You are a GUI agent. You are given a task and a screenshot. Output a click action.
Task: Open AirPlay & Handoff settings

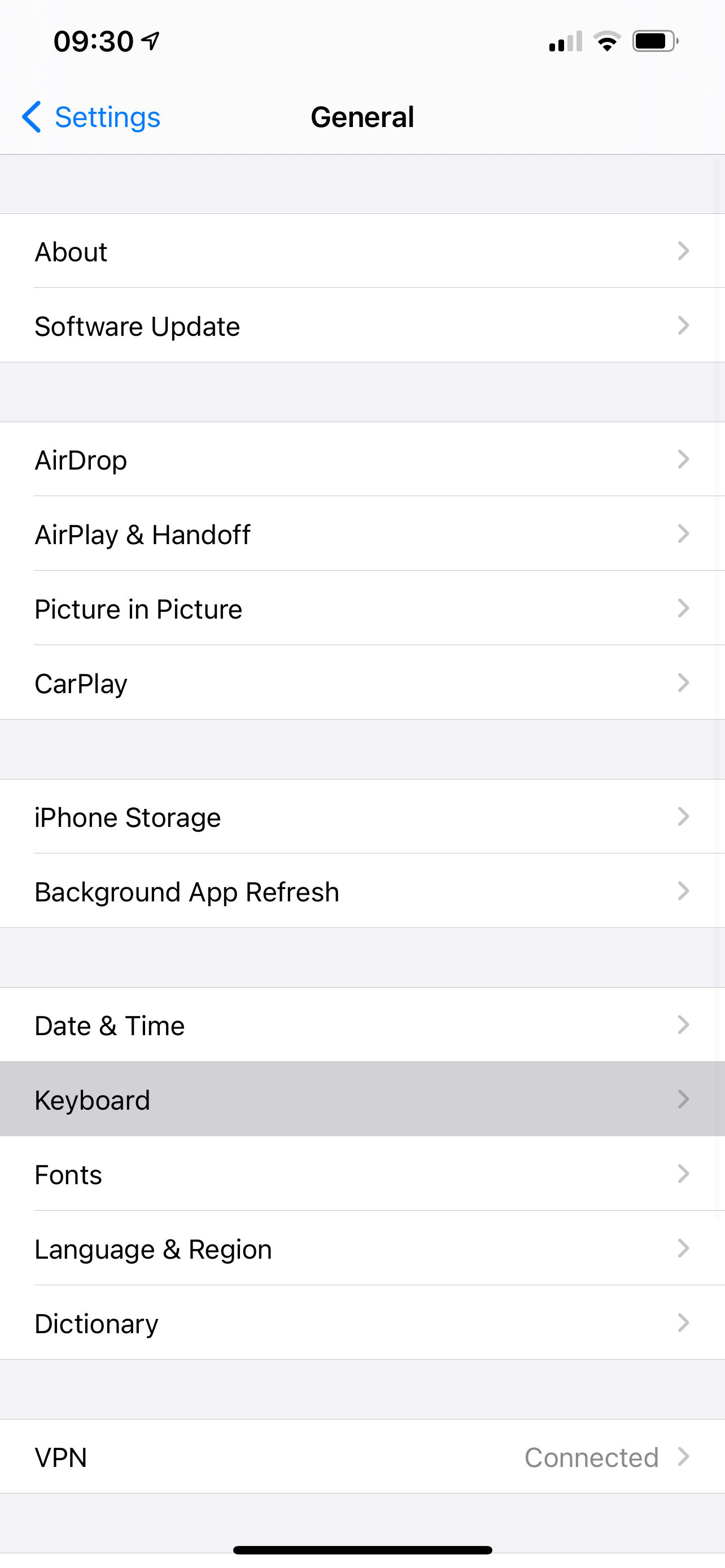tap(362, 535)
